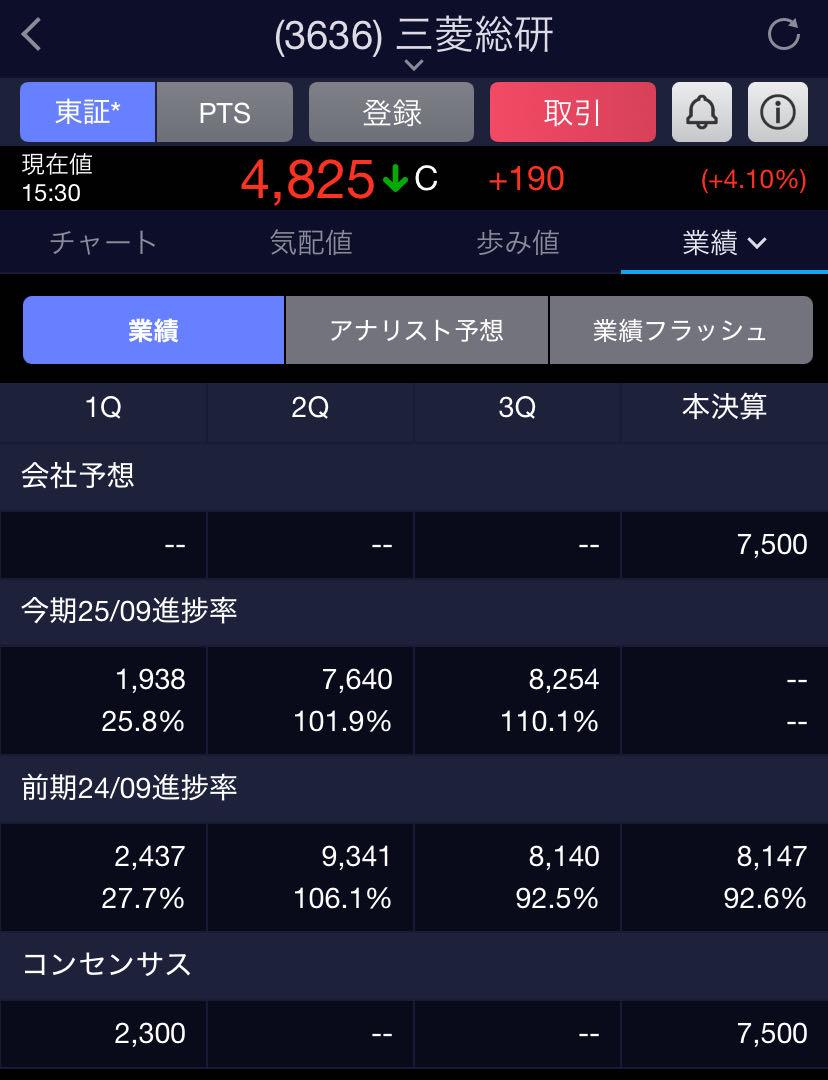
Task: Tap the 業績フラッシュ button
Action: coord(681,330)
